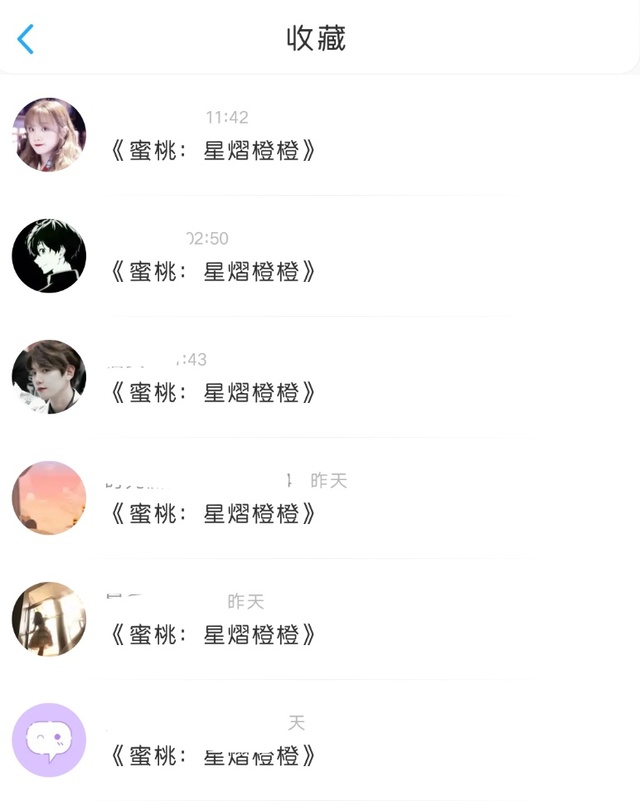This screenshot has width=640, height=801.
Task: Go back from the 收藏 page
Action: pos(26,39)
